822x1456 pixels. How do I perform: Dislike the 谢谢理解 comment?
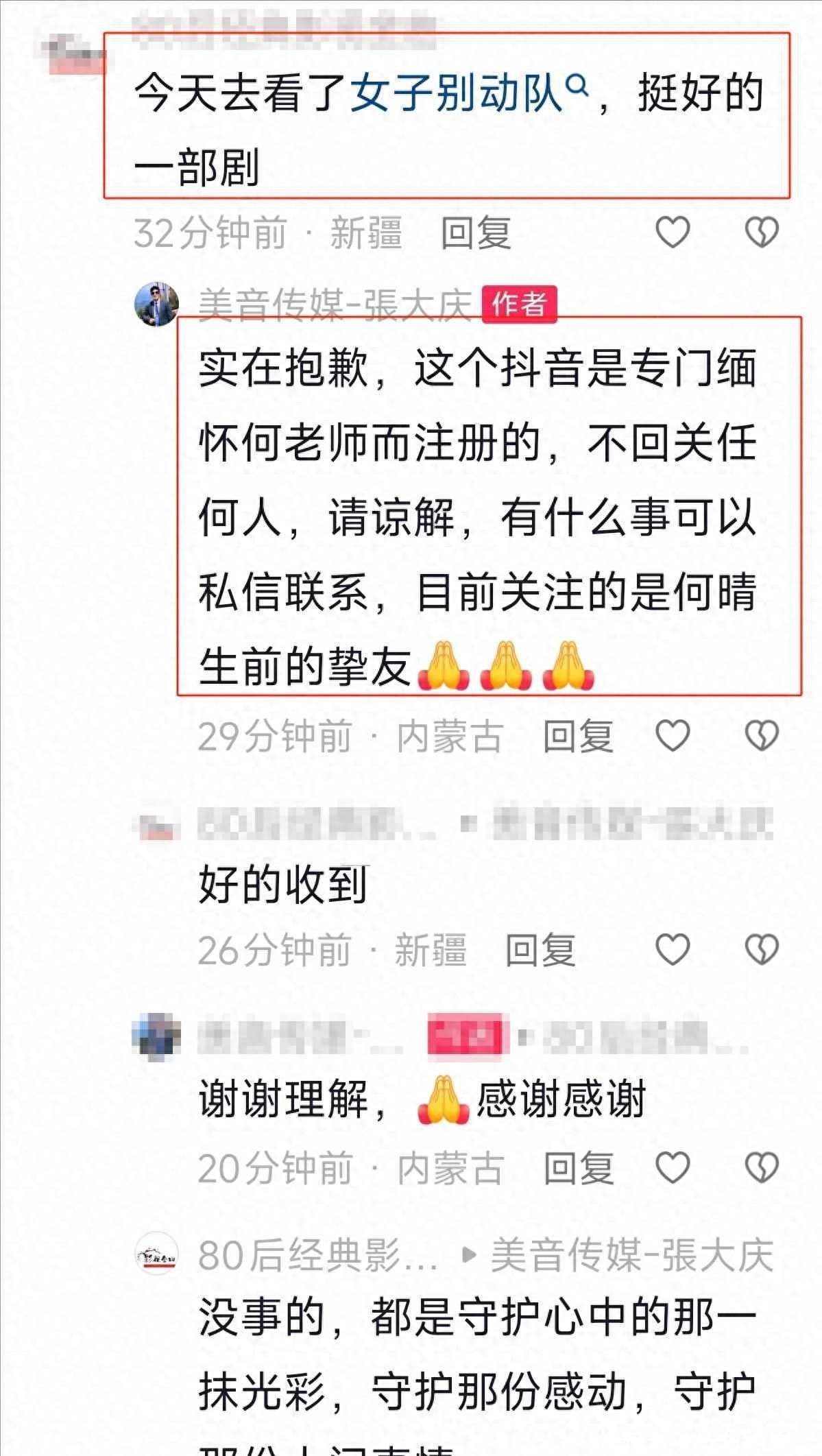click(x=762, y=1167)
